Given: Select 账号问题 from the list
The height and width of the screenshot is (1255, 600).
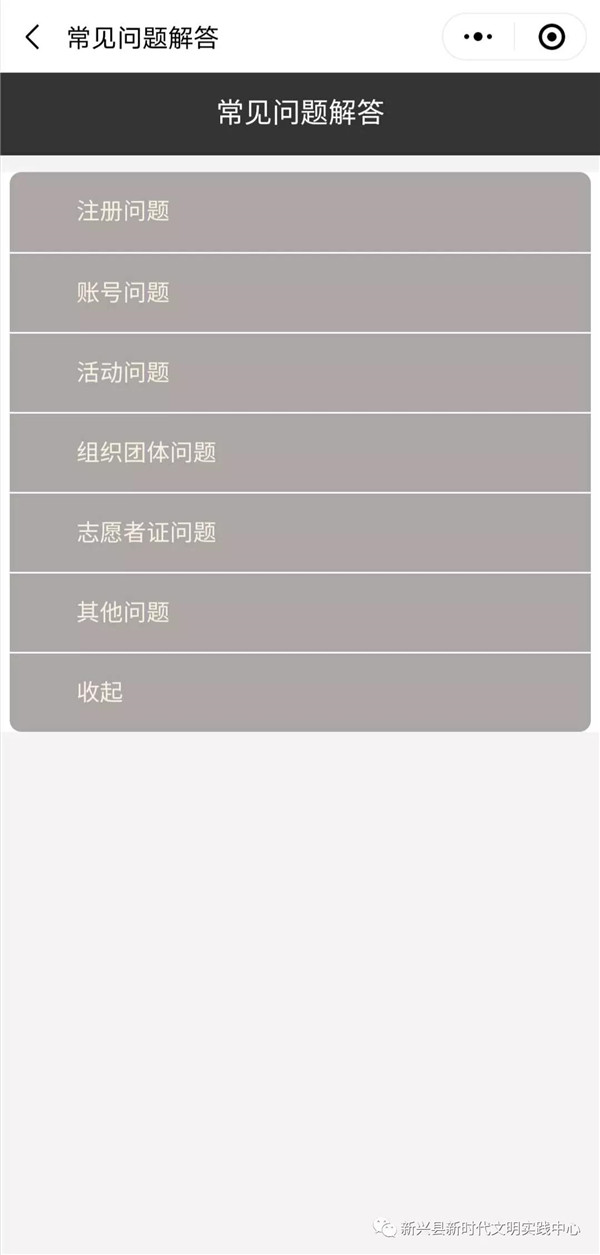Looking at the screenshot, I should point(300,293).
